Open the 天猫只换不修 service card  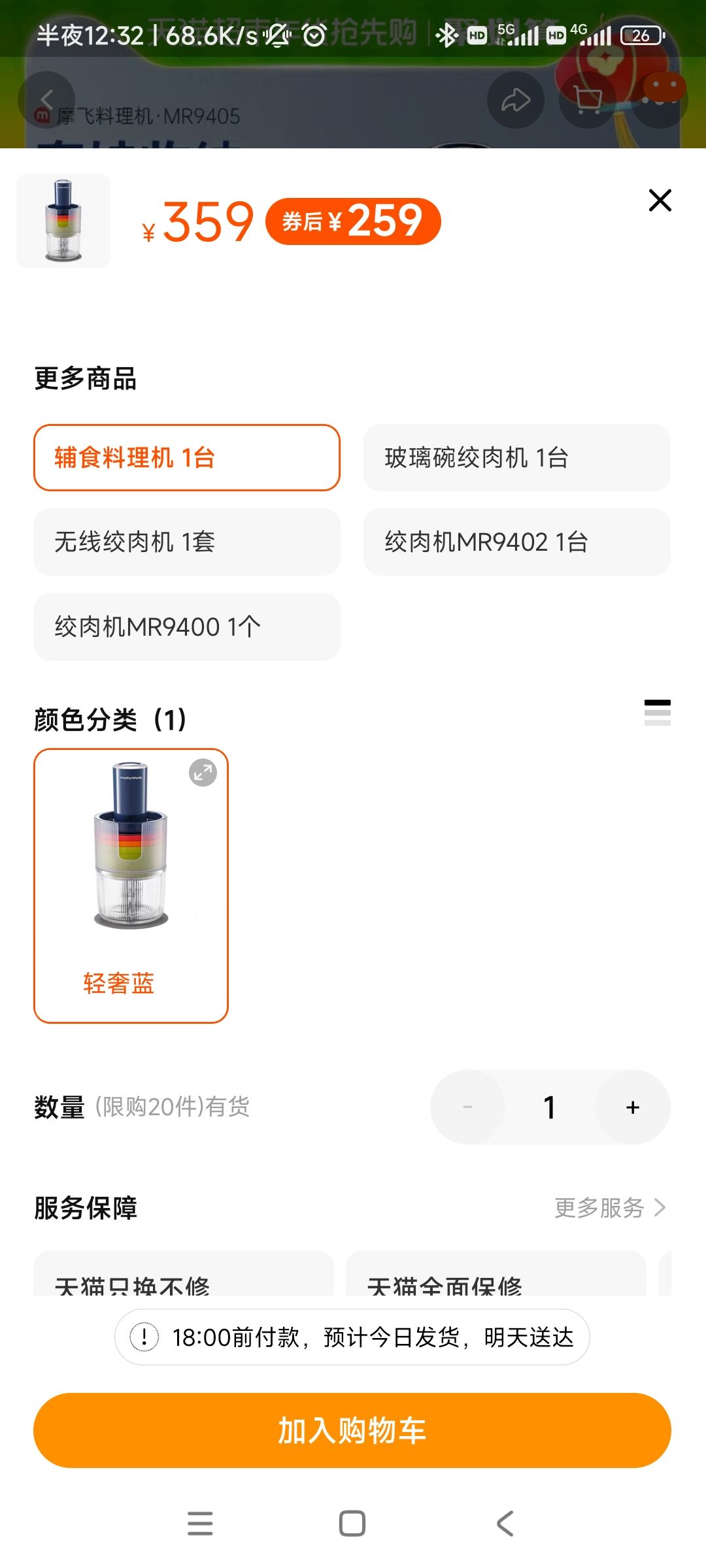coord(184,1273)
